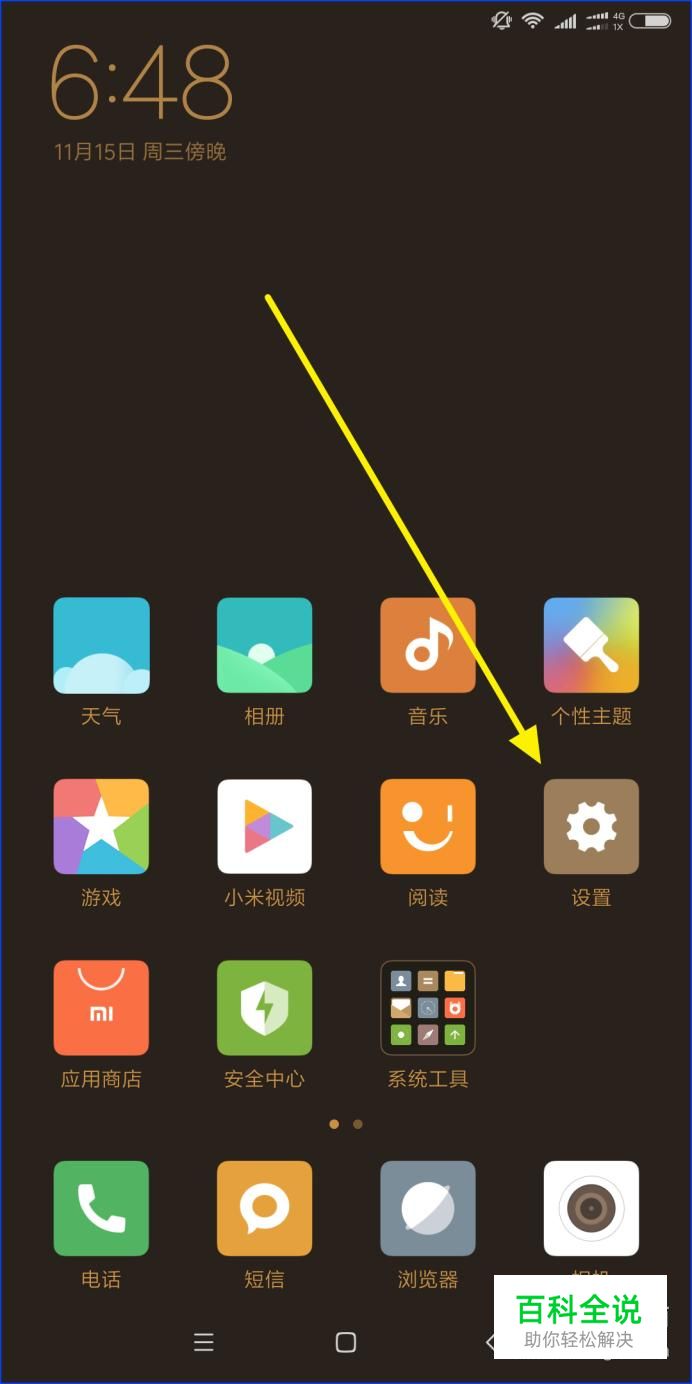Screen dimensions: 692x1384
Task: Open recent apps menu button
Action: 204,1342
